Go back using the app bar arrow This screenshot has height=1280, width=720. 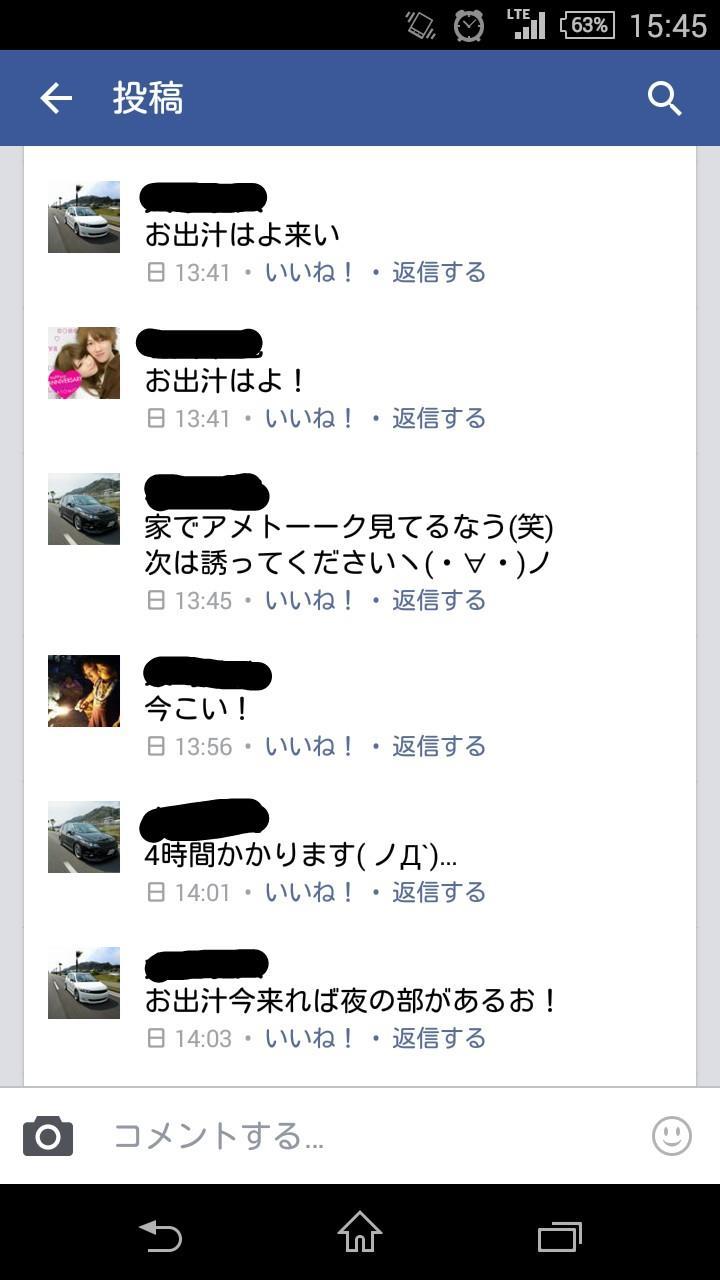[56, 98]
